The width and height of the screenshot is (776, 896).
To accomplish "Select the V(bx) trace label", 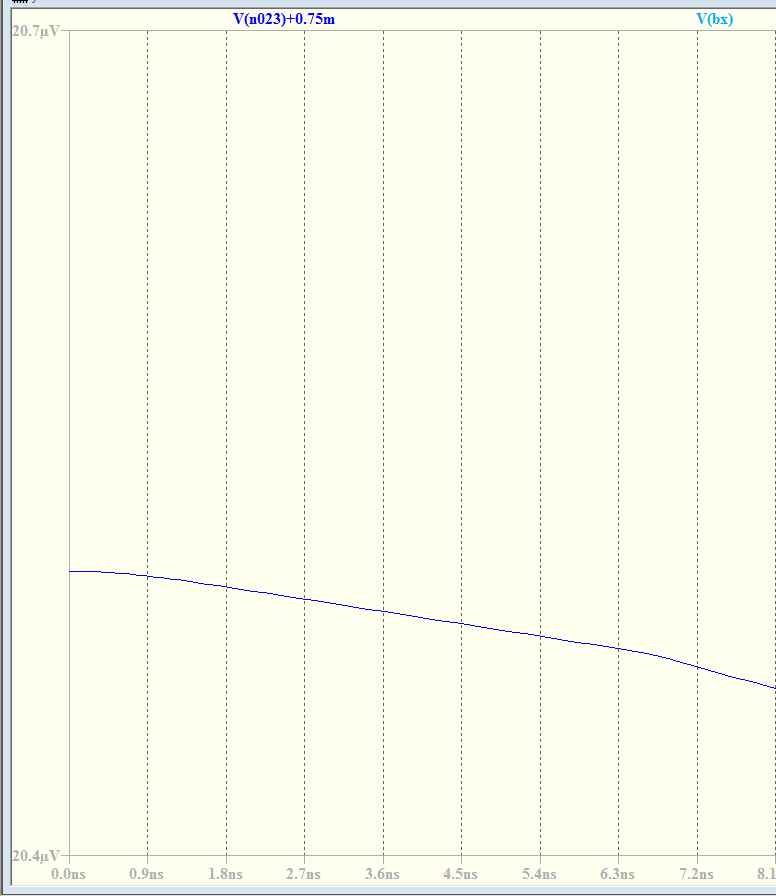I will [x=714, y=19].
